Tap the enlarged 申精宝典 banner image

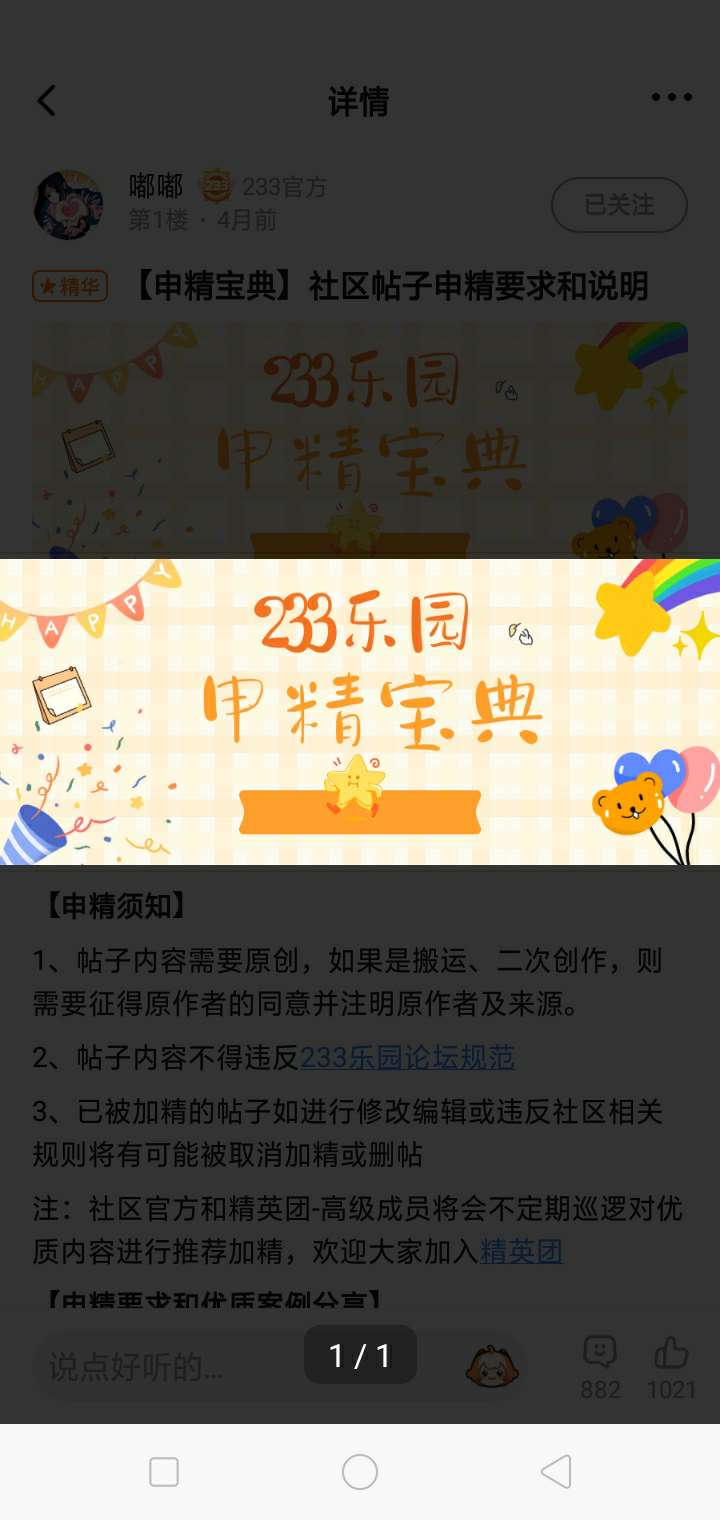(360, 712)
